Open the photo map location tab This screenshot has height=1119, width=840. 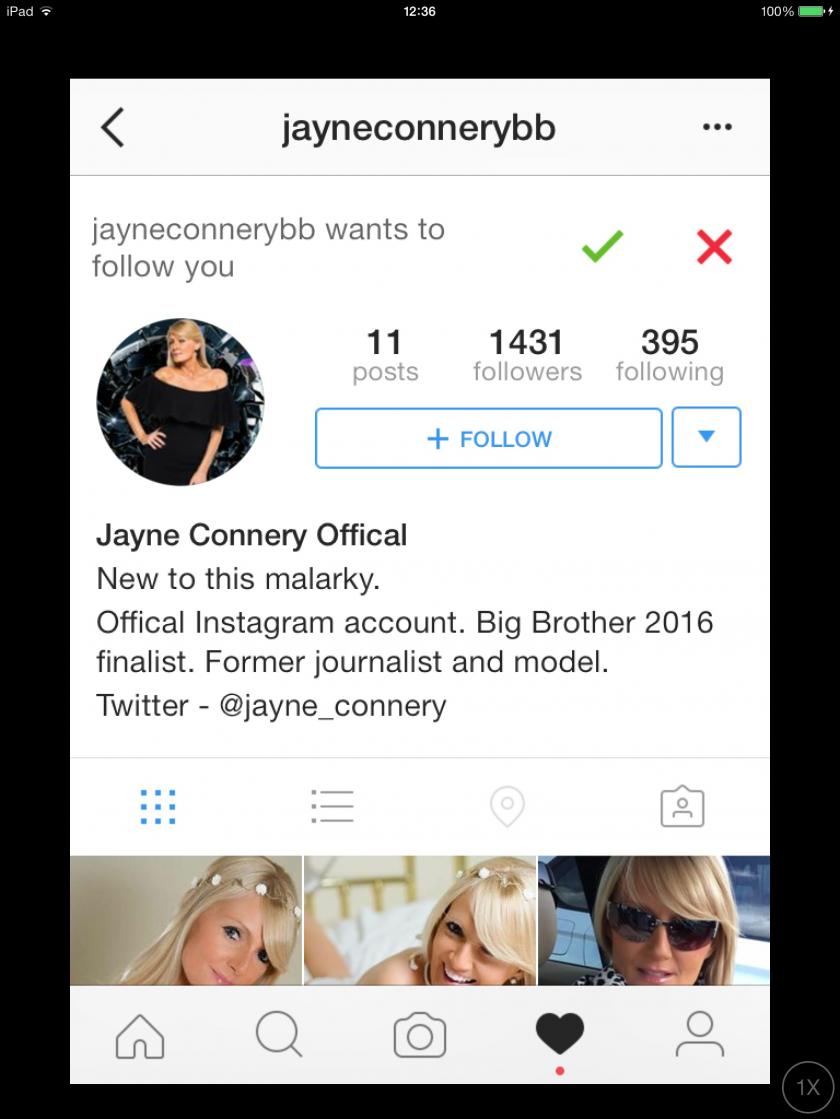[507, 806]
